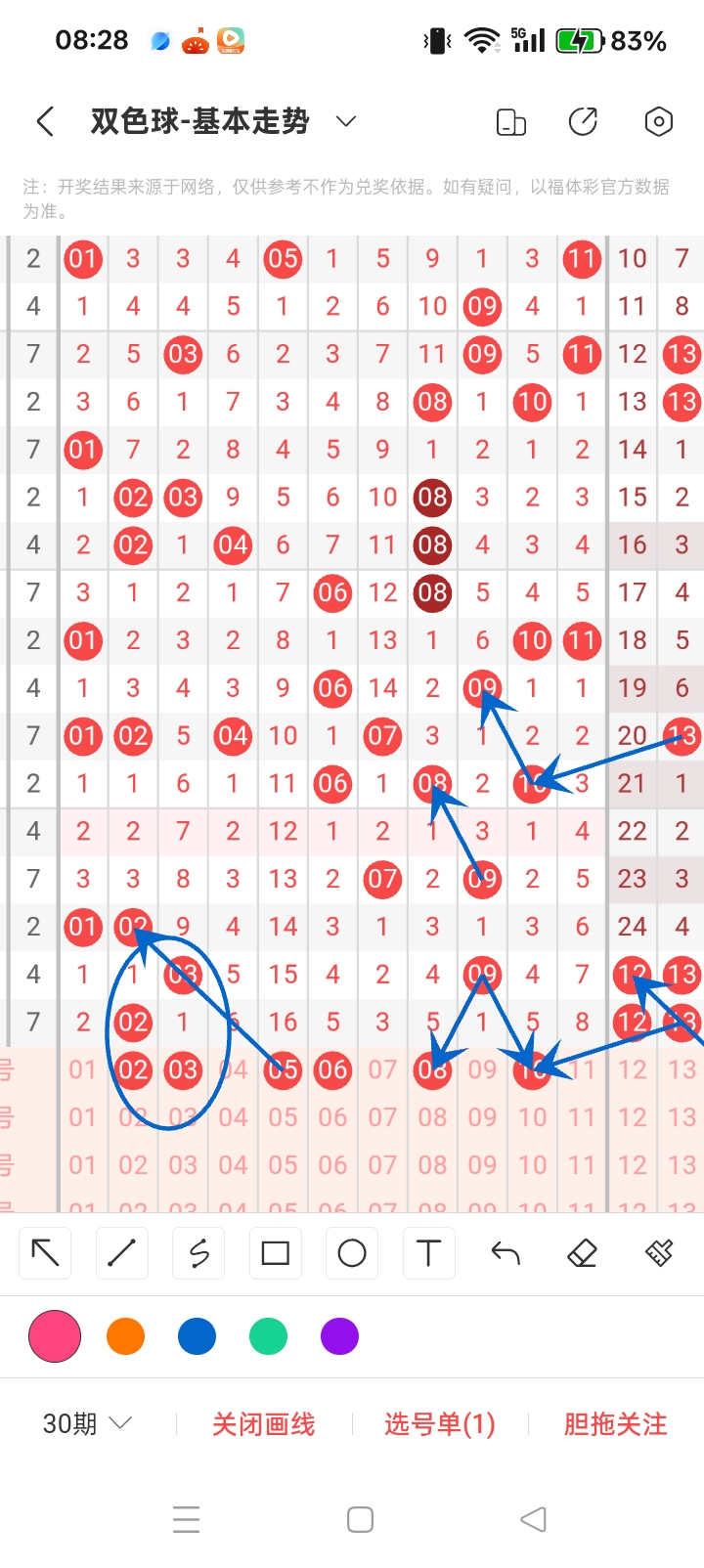Screen dimensions: 704x1568
Task: Undo the last drawing
Action: point(506,1253)
